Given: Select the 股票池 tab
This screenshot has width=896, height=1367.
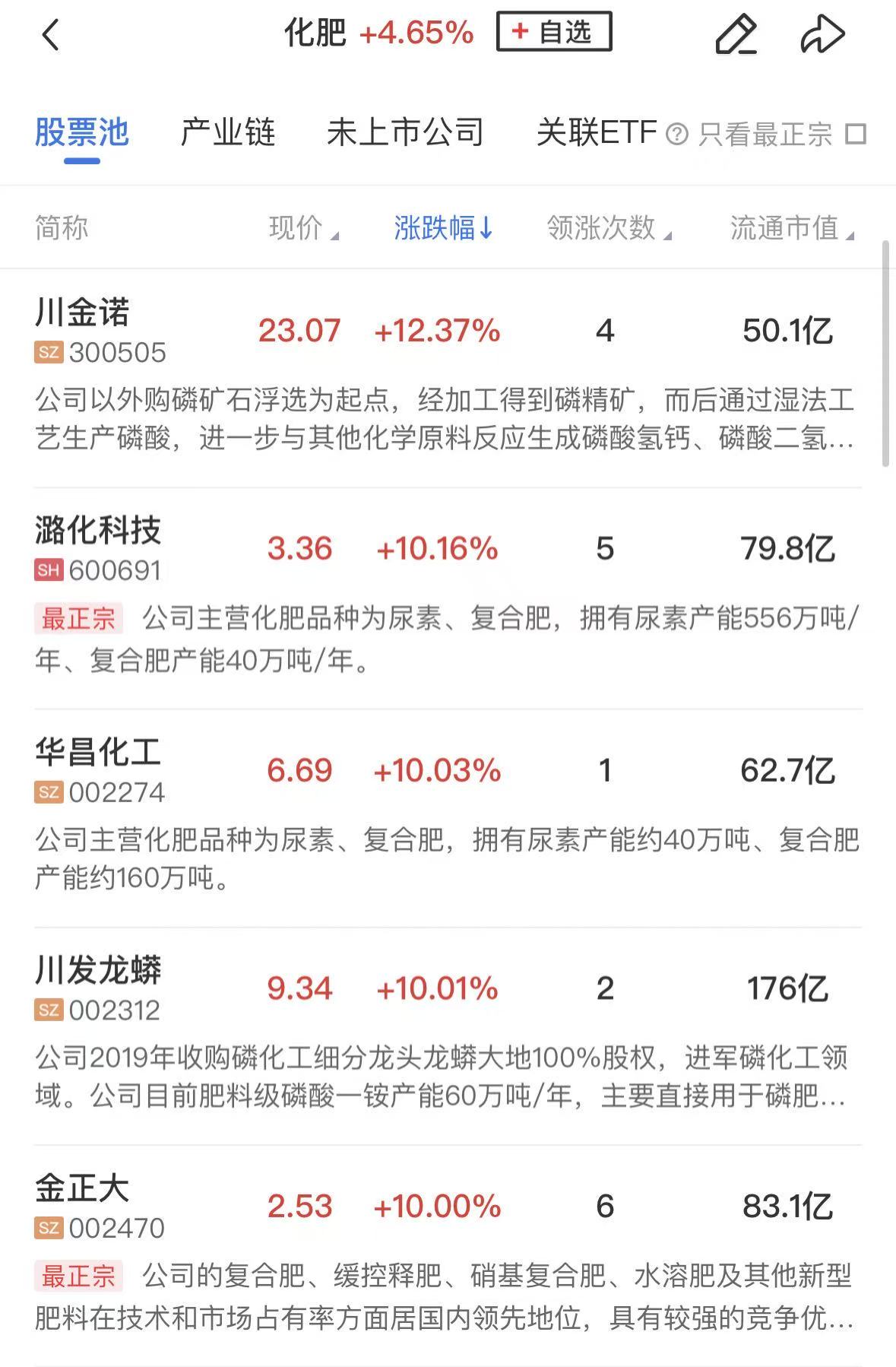Looking at the screenshot, I should coord(82,132).
